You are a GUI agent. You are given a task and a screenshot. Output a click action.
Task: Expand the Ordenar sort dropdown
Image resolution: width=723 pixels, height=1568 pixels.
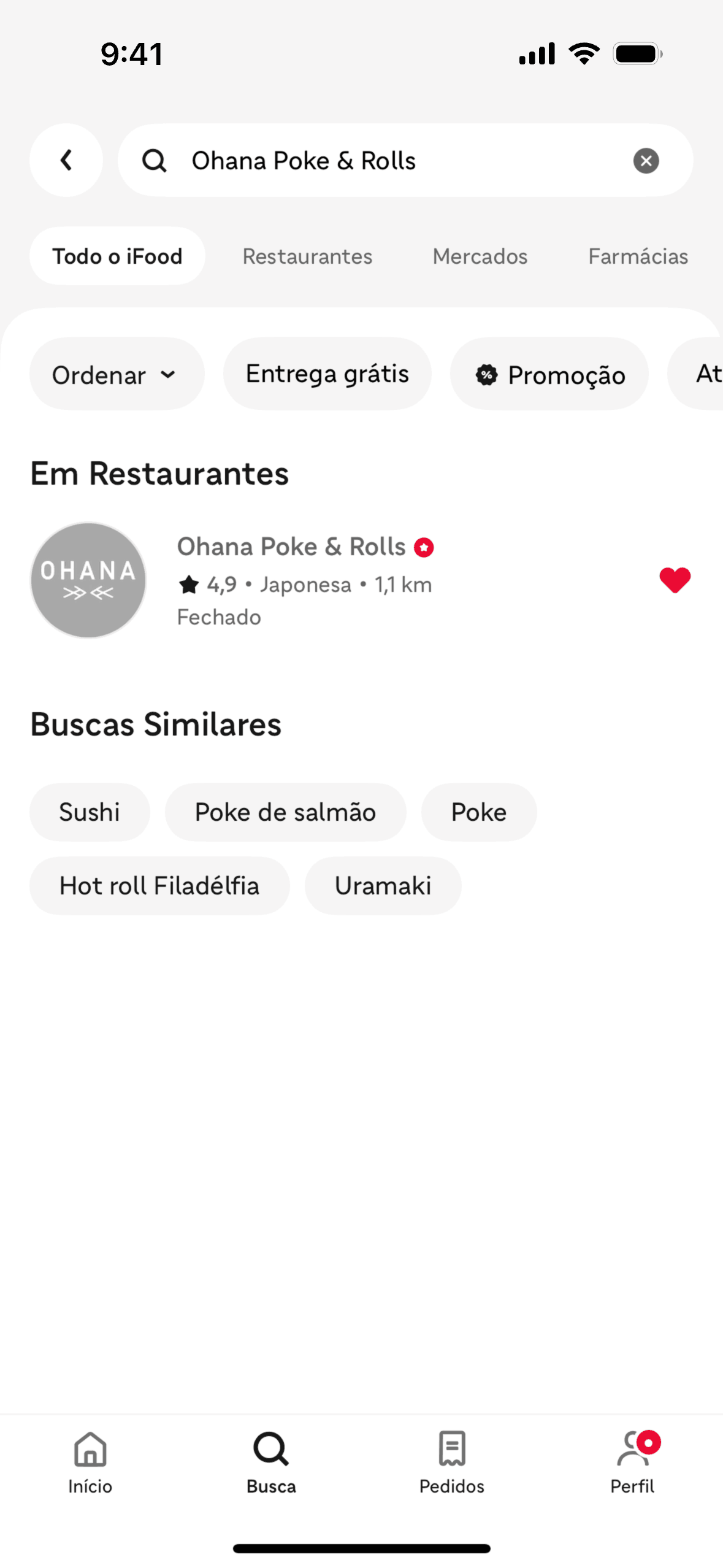click(x=116, y=374)
